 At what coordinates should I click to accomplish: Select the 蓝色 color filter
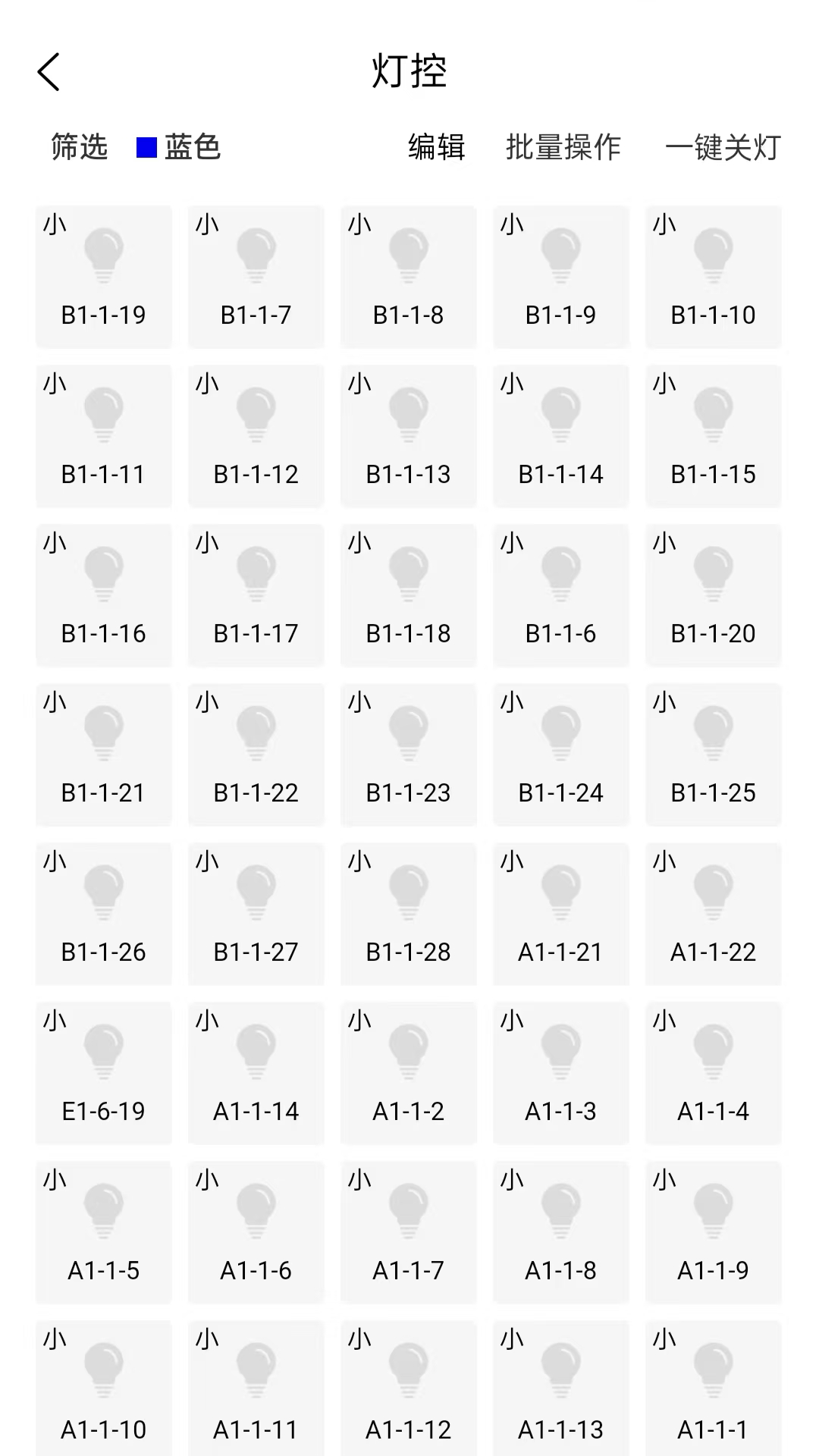[179, 147]
